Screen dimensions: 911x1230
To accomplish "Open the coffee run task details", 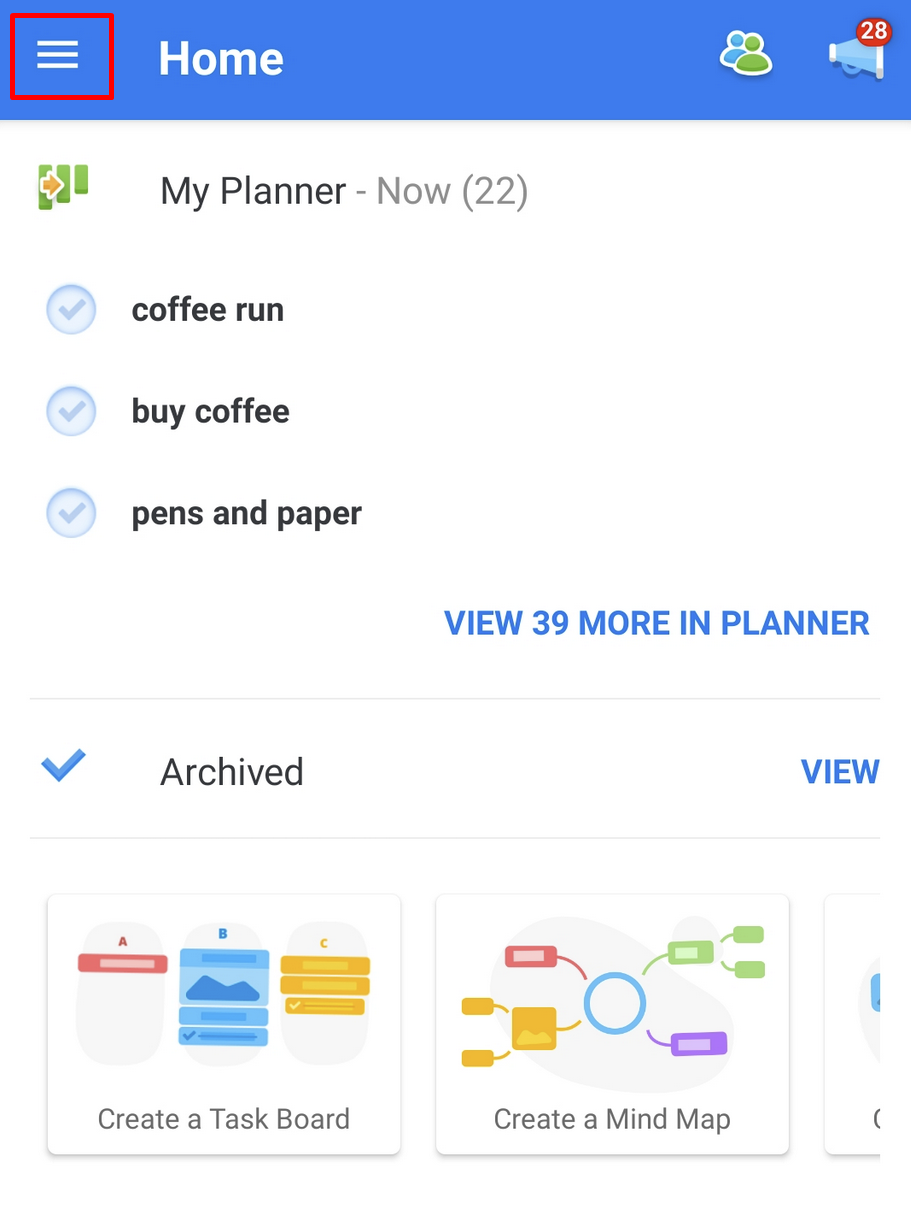I will 208,310.
